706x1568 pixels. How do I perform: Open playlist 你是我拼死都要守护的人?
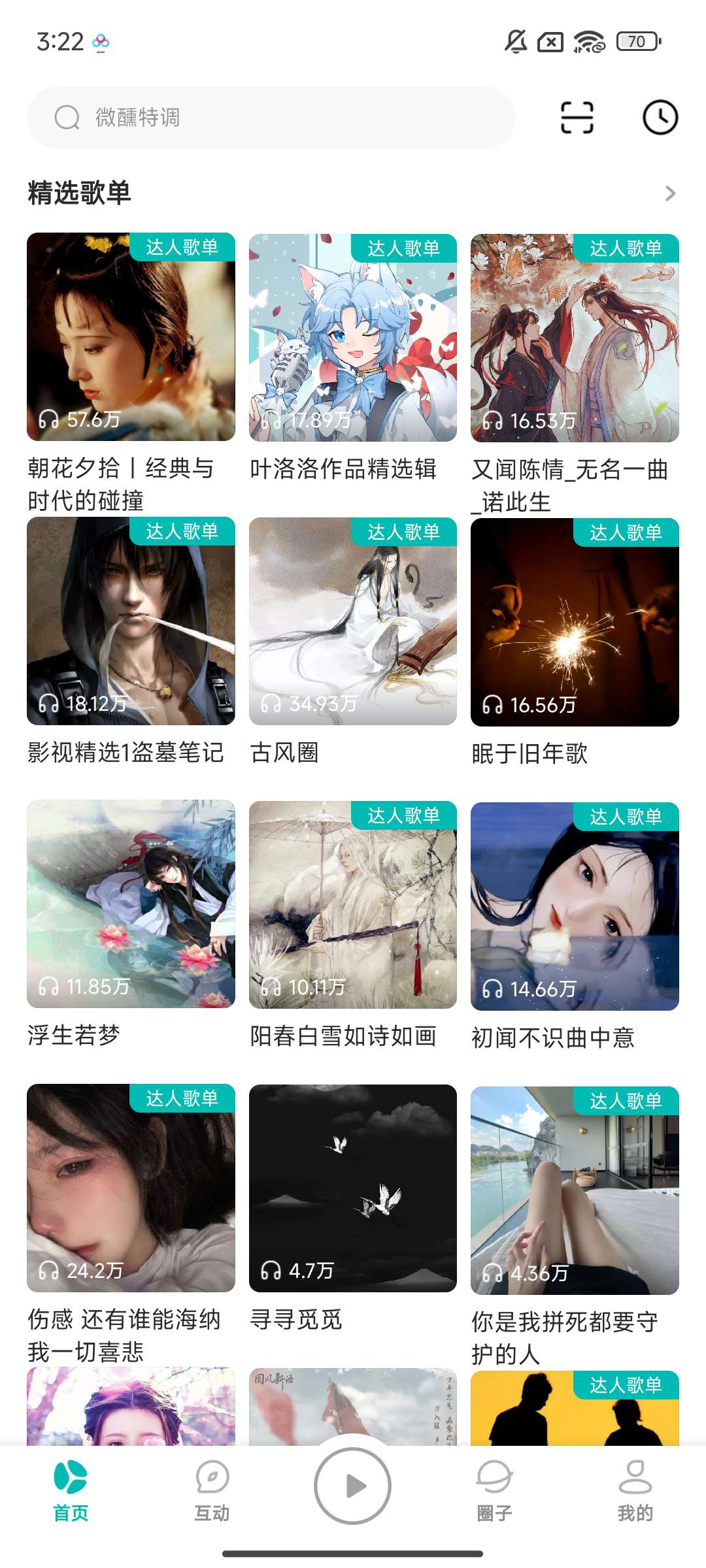click(x=575, y=1190)
